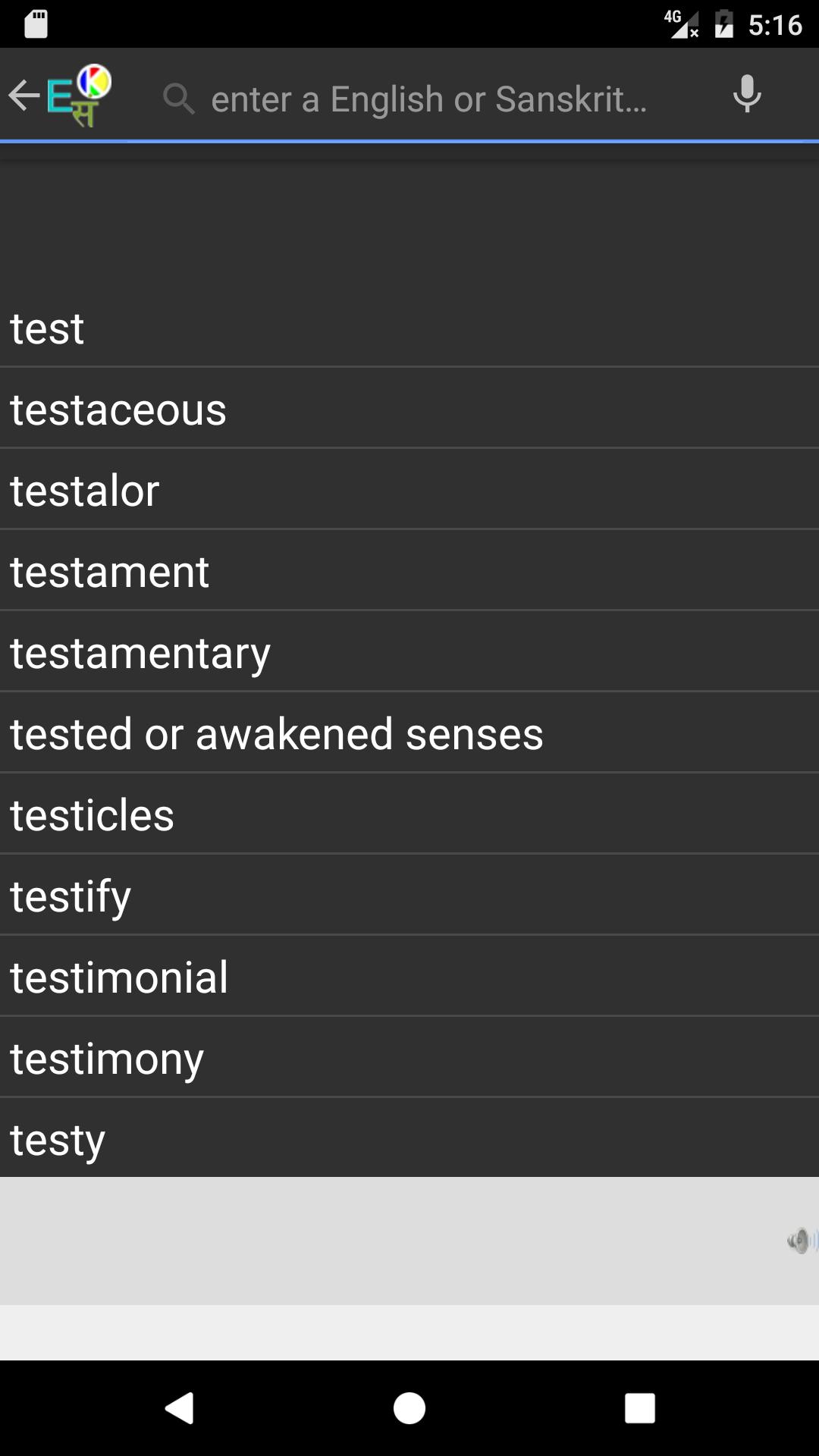Open the "testaceous" entry
This screenshot has height=1456, width=819.
click(409, 409)
